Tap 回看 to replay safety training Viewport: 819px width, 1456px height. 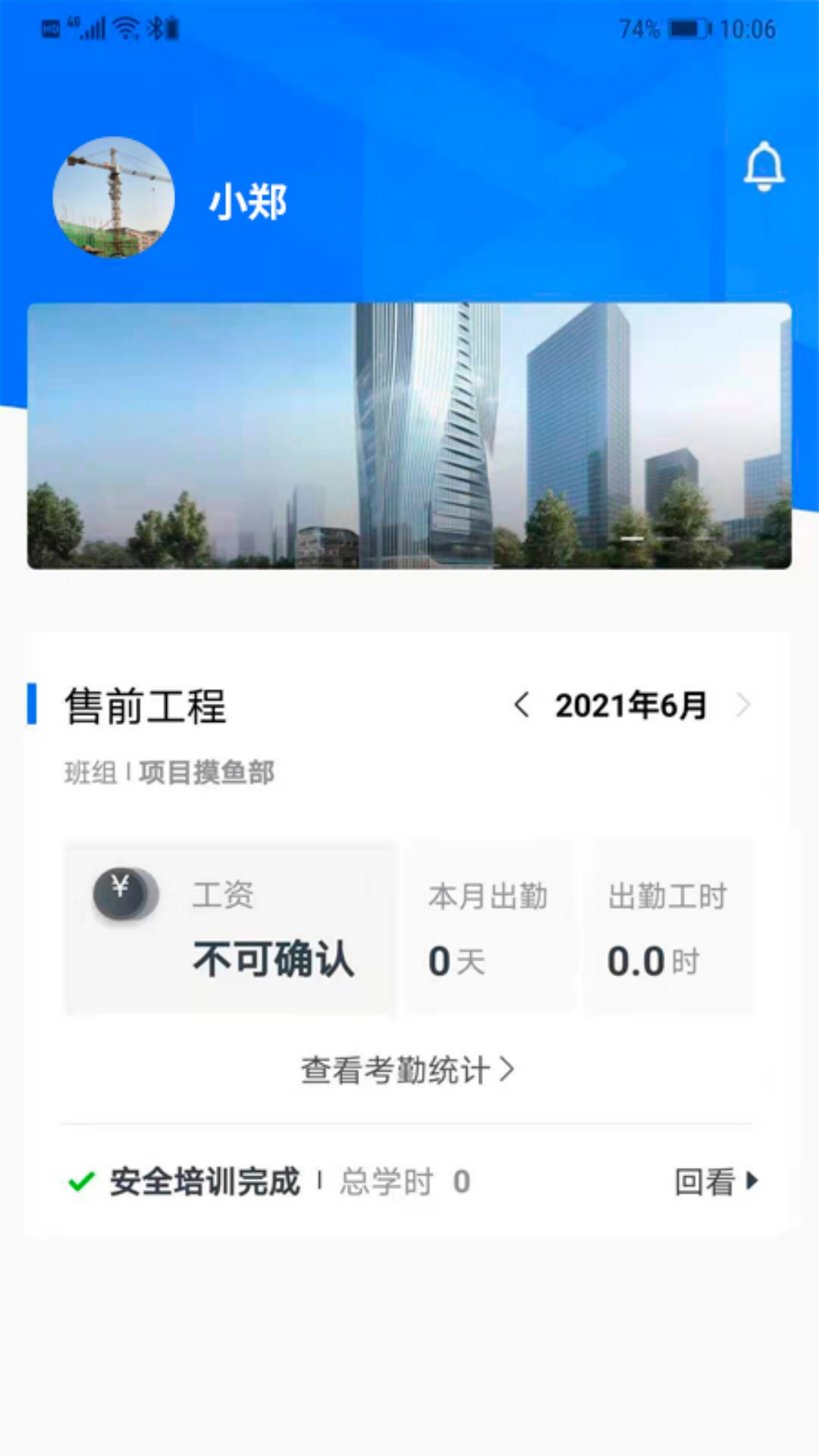[x=716, y=1181]
